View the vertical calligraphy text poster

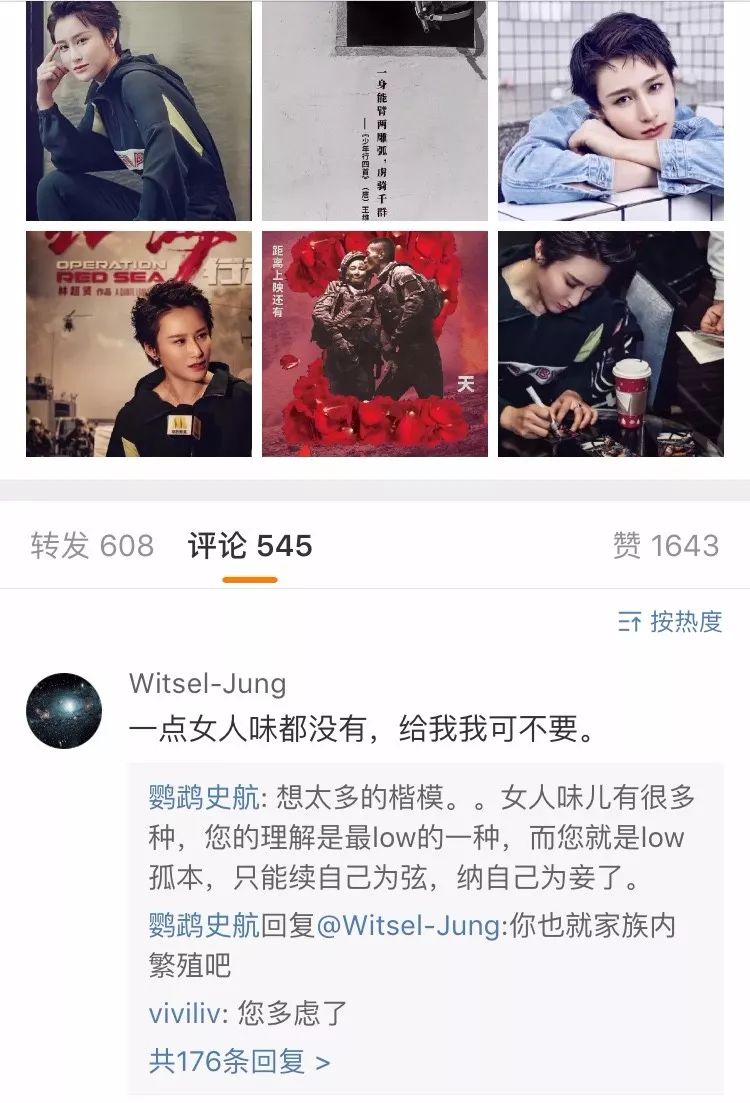point(375,110)
